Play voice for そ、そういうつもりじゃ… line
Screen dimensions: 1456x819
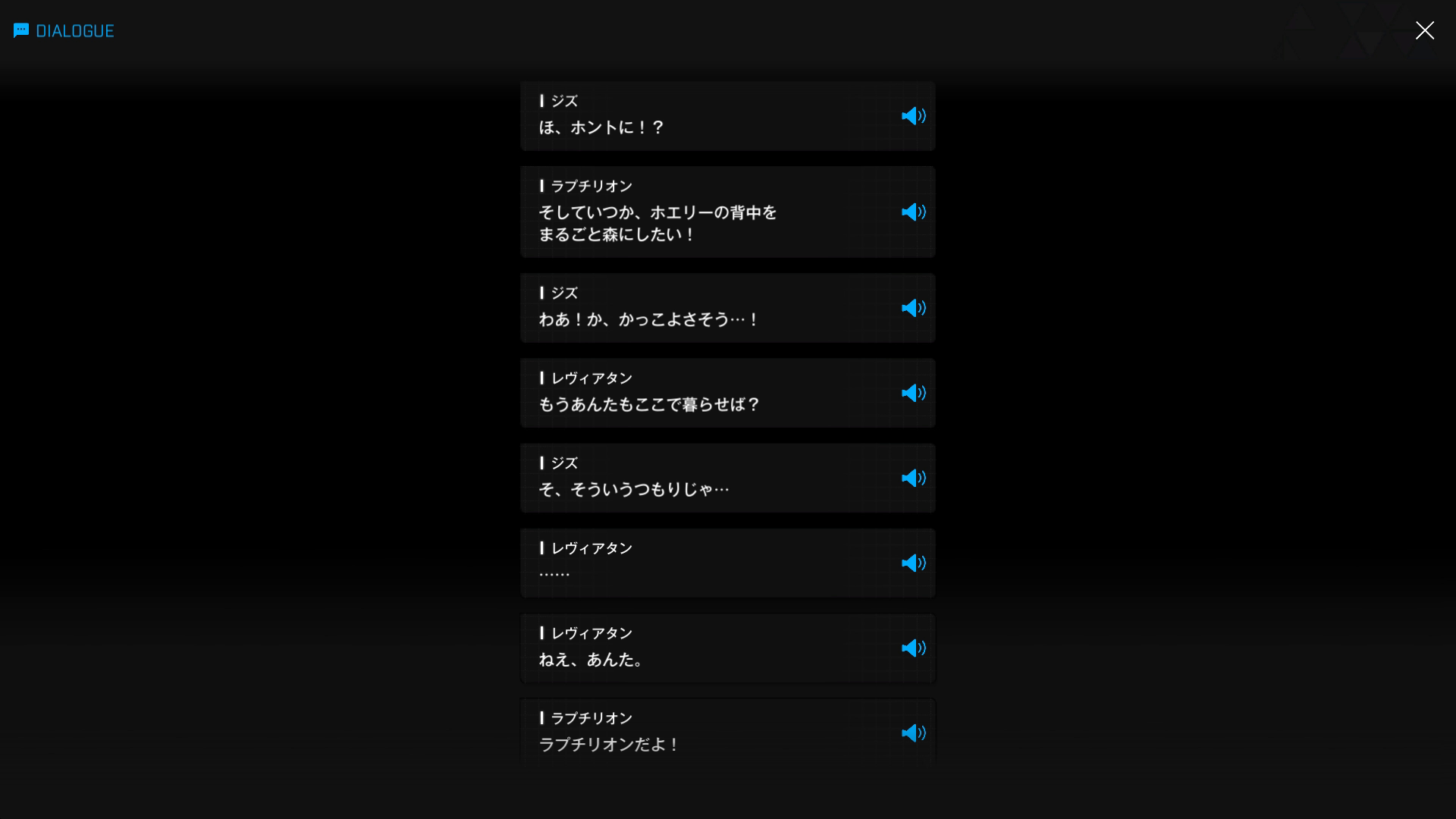click(x=913, y=478)
